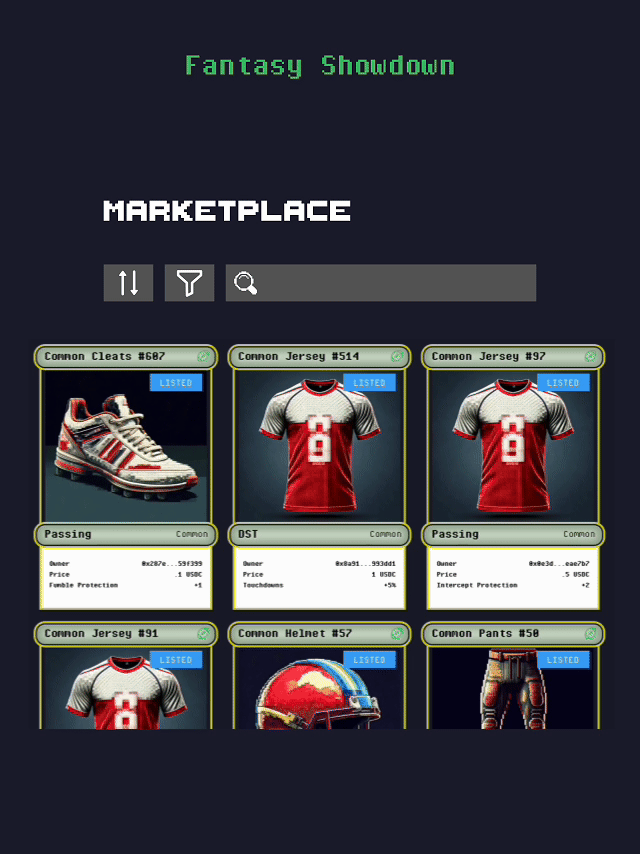Open the Common Cleats #607 card
The height and width of the screenshot is (854, 640).
tap(125, 447)
